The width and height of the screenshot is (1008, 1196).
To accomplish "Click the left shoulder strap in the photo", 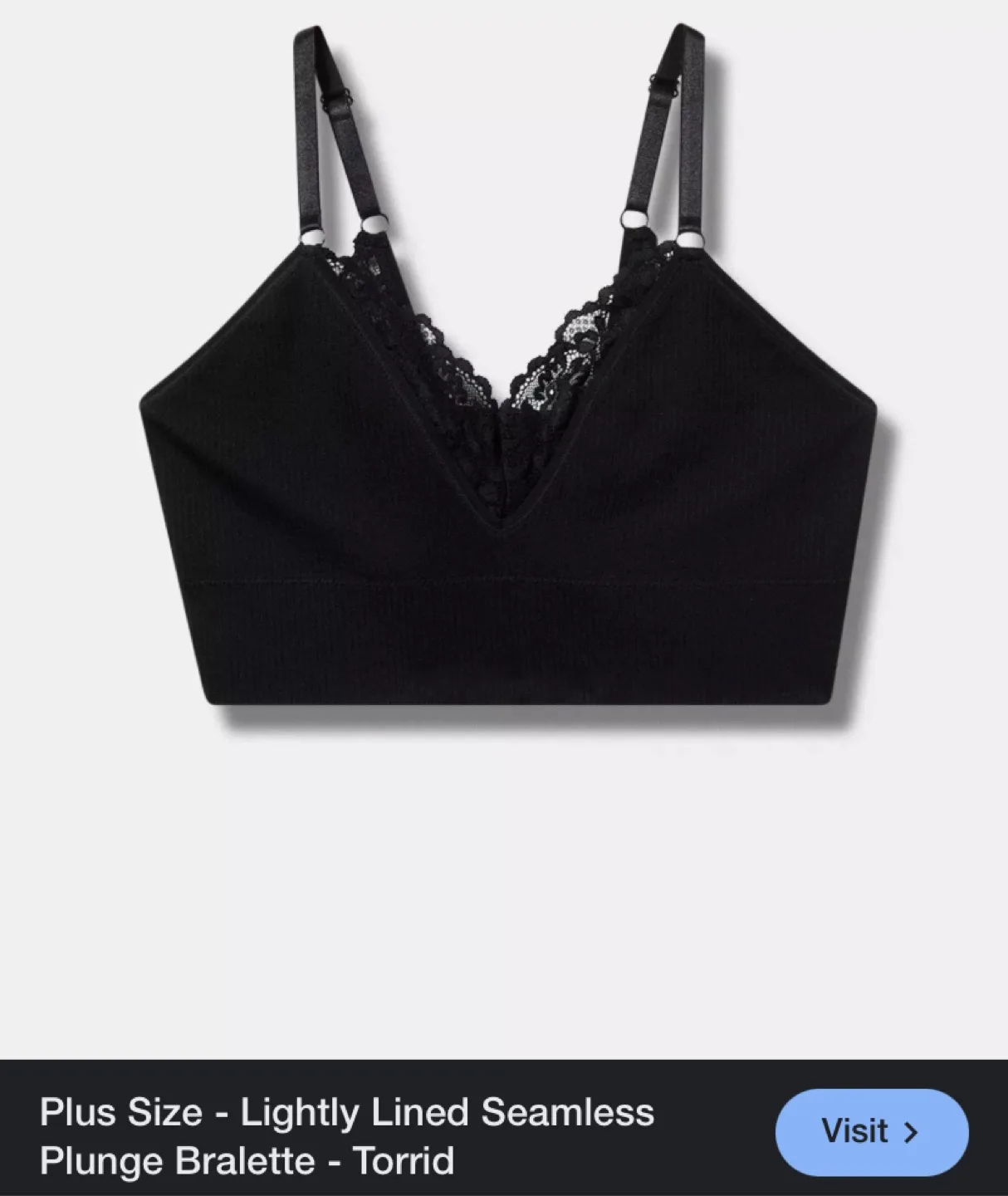I will click(332, 133).
